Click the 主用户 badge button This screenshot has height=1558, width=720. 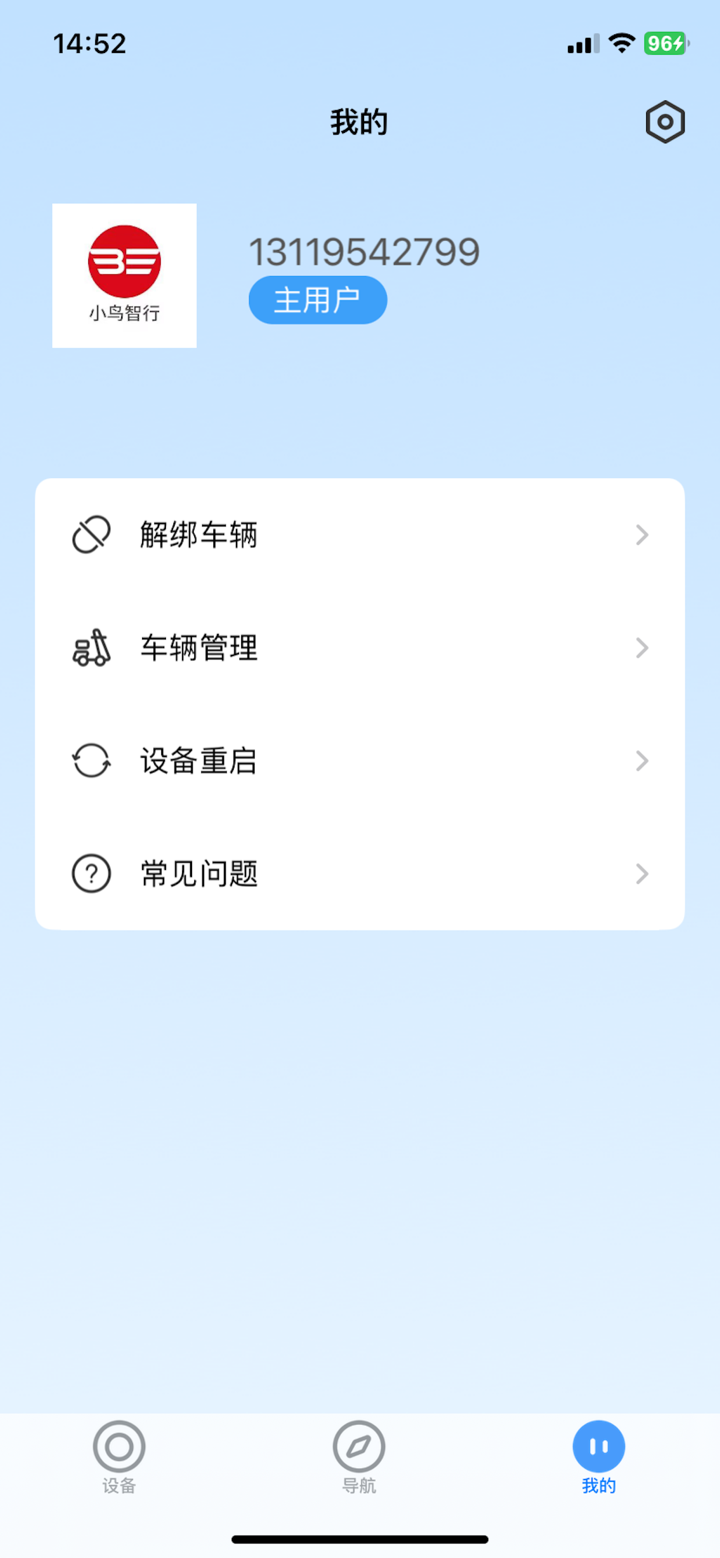click(x=317, y=299)
